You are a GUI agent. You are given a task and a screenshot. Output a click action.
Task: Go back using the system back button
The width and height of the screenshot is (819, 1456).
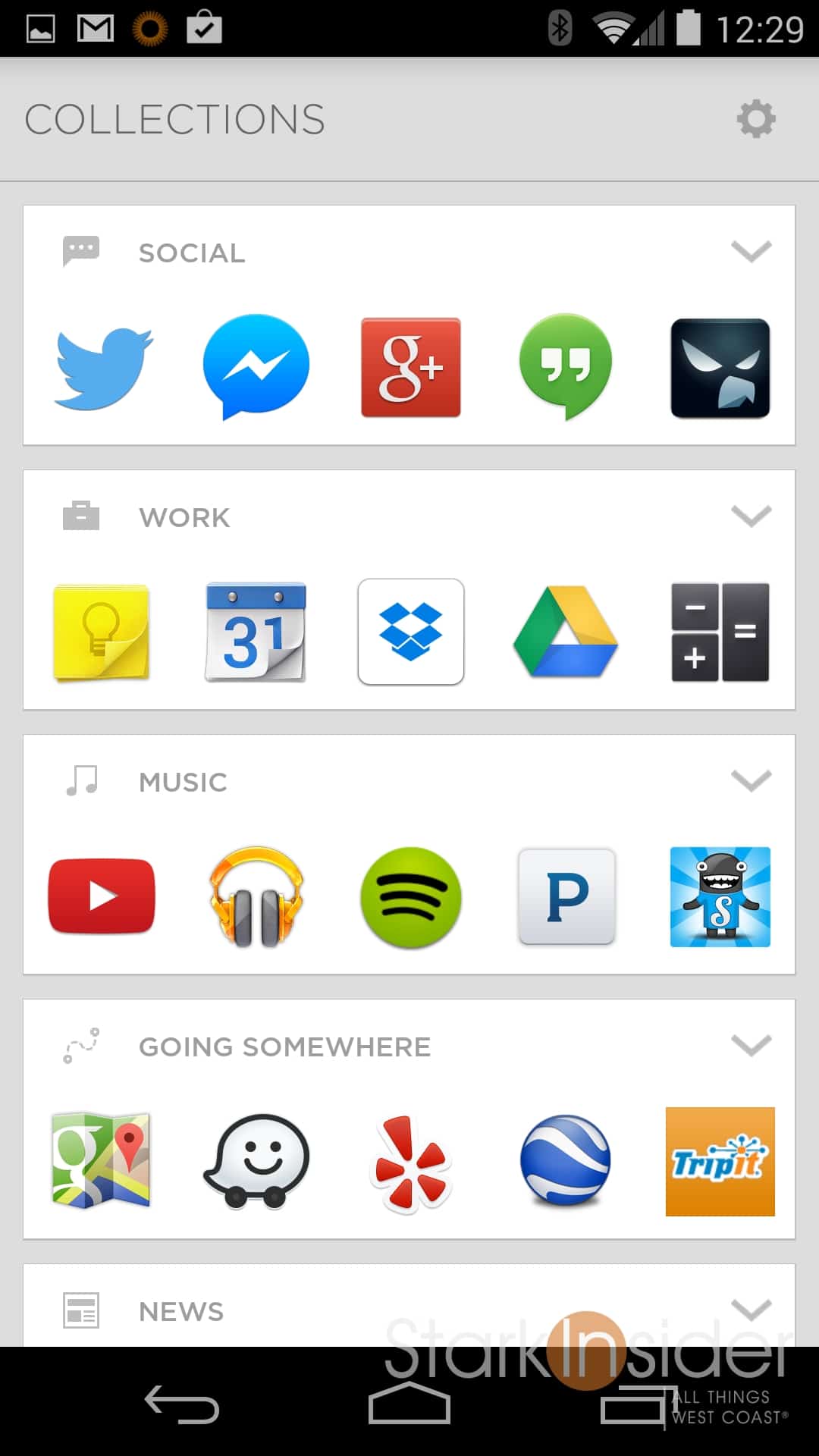[x=182, y=1405]
